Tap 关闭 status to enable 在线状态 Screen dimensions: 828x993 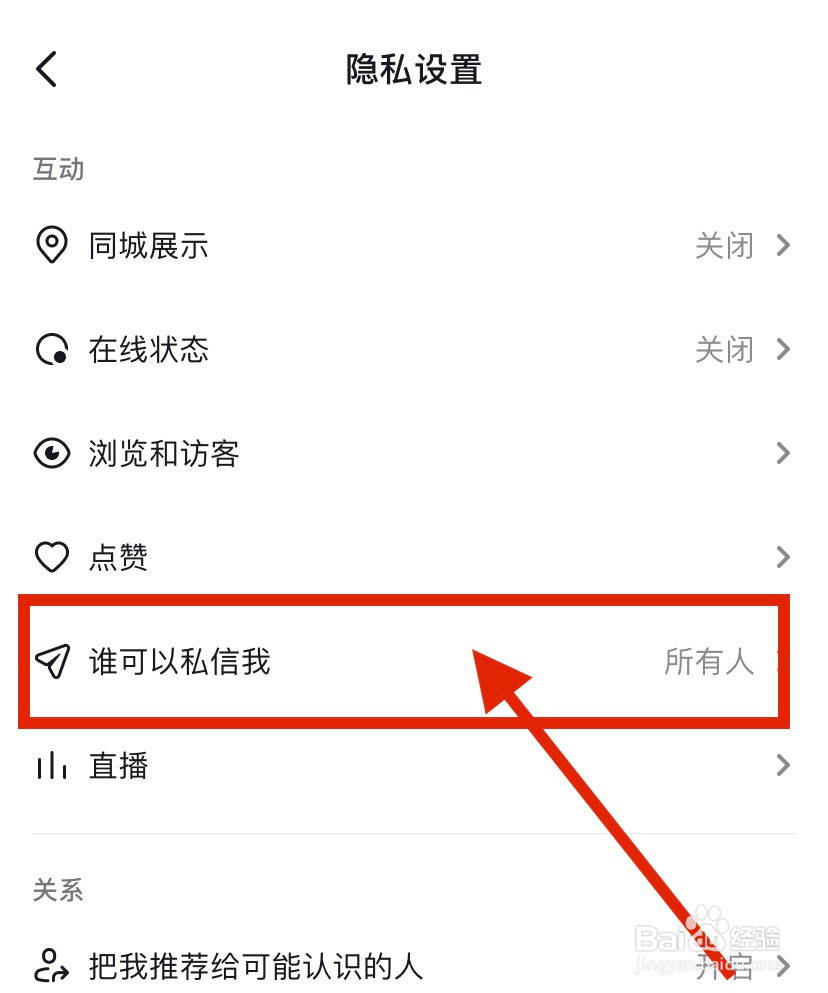point(723,350)
